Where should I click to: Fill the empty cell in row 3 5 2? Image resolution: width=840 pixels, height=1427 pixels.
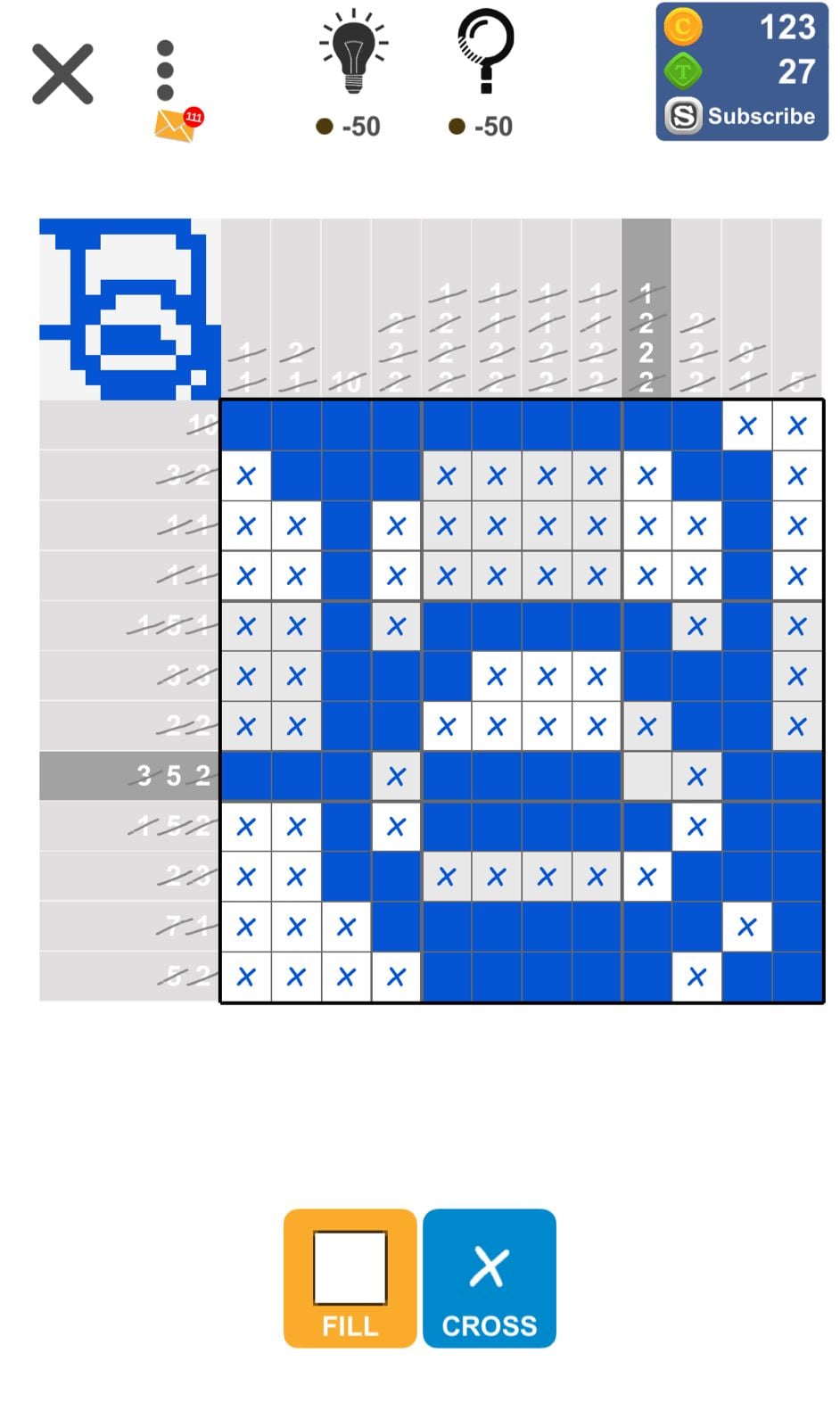(646, 776)
